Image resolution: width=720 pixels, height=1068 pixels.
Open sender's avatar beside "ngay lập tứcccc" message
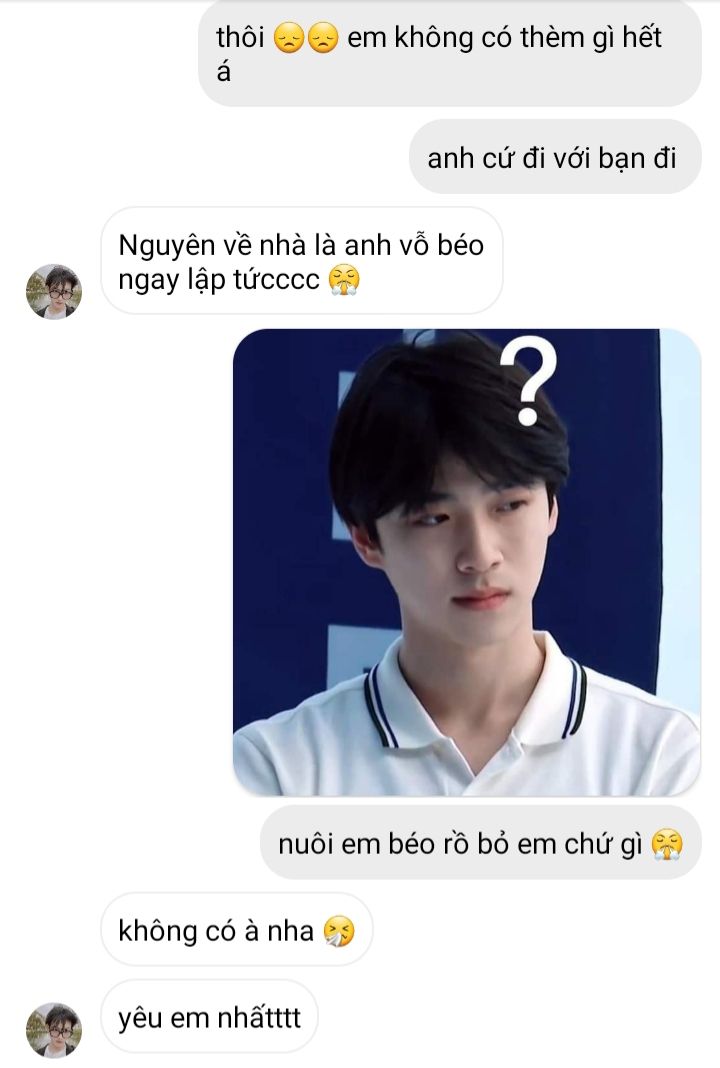tap(53, 292)
